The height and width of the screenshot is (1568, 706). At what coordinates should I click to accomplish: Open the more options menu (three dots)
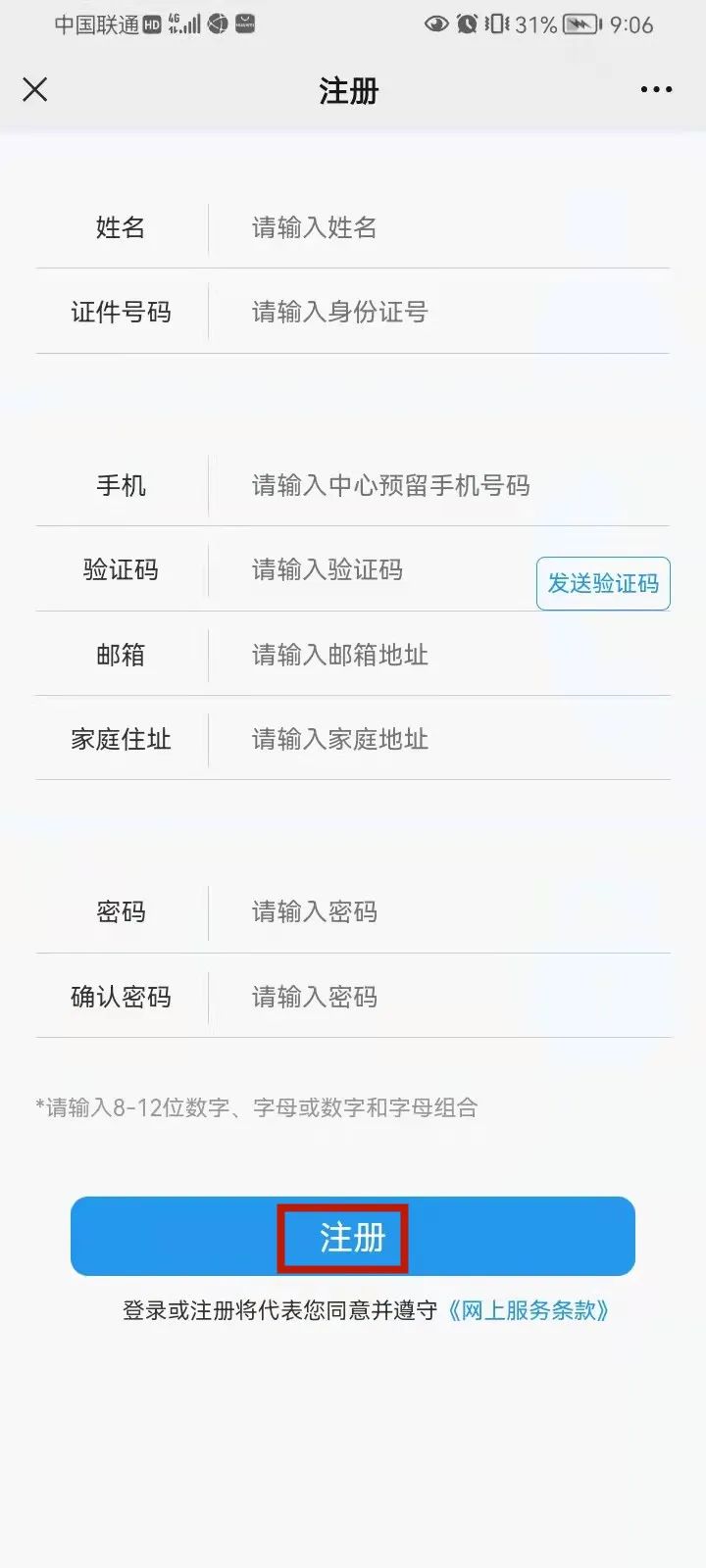tap(654, 89)
